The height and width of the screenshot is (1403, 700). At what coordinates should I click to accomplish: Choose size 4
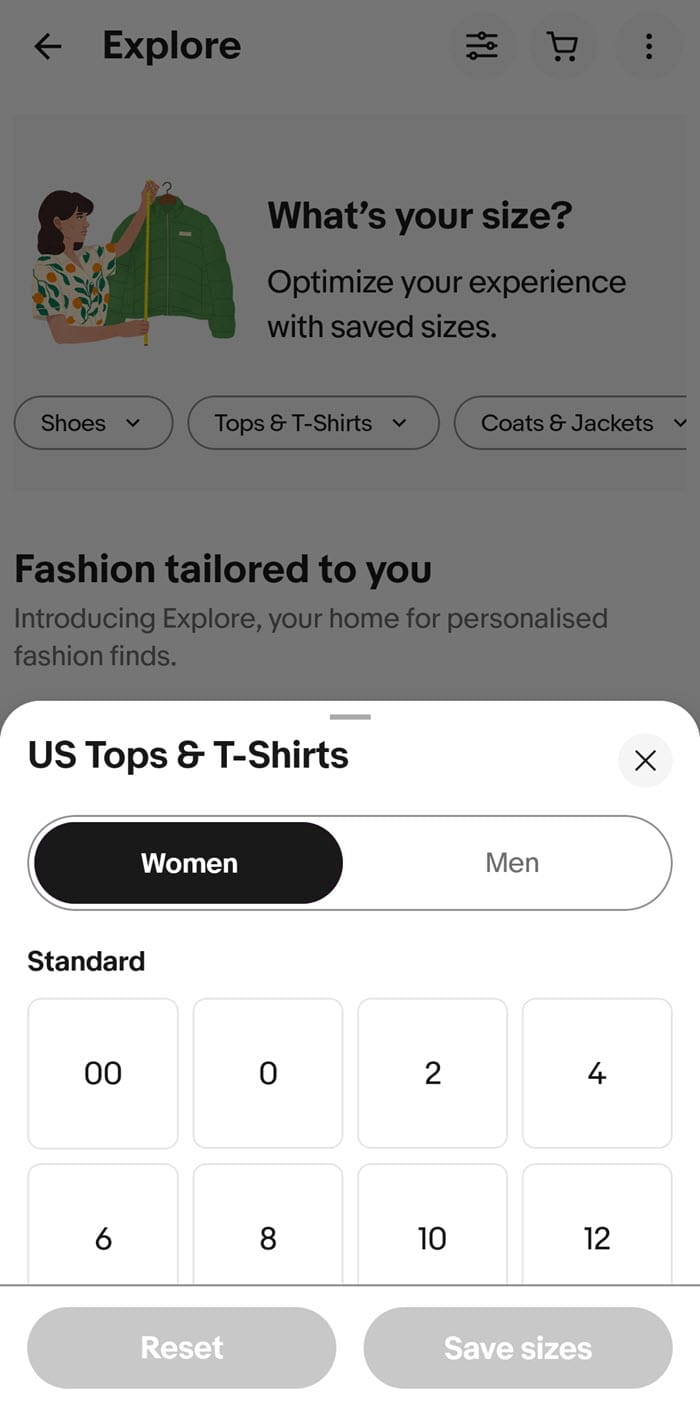tap(597, 1073)
